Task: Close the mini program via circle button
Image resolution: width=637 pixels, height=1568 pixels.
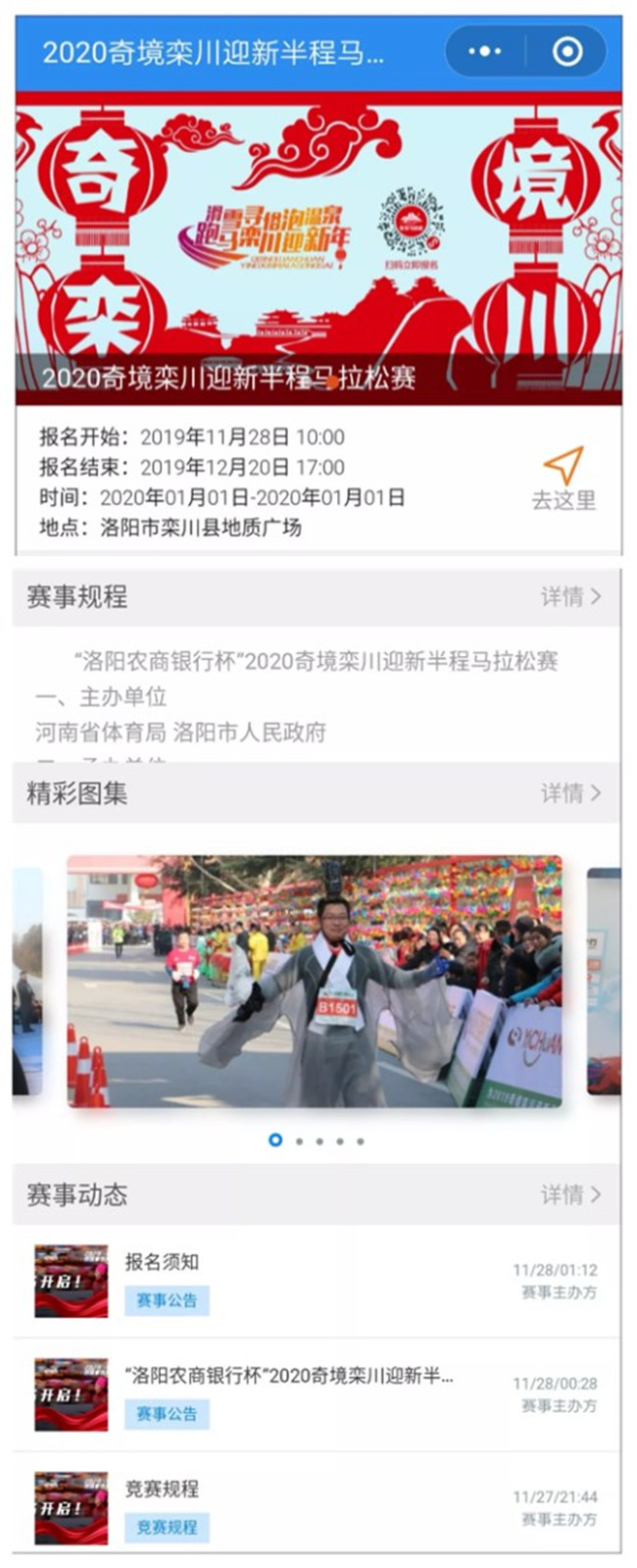Action: coord(567,51)
